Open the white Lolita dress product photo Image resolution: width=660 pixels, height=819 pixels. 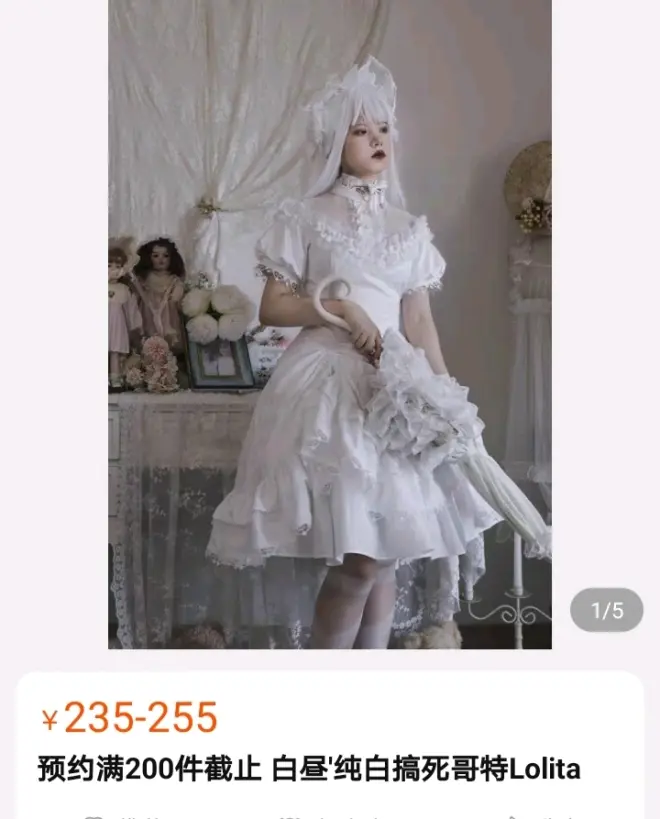[x=329, y=323]
